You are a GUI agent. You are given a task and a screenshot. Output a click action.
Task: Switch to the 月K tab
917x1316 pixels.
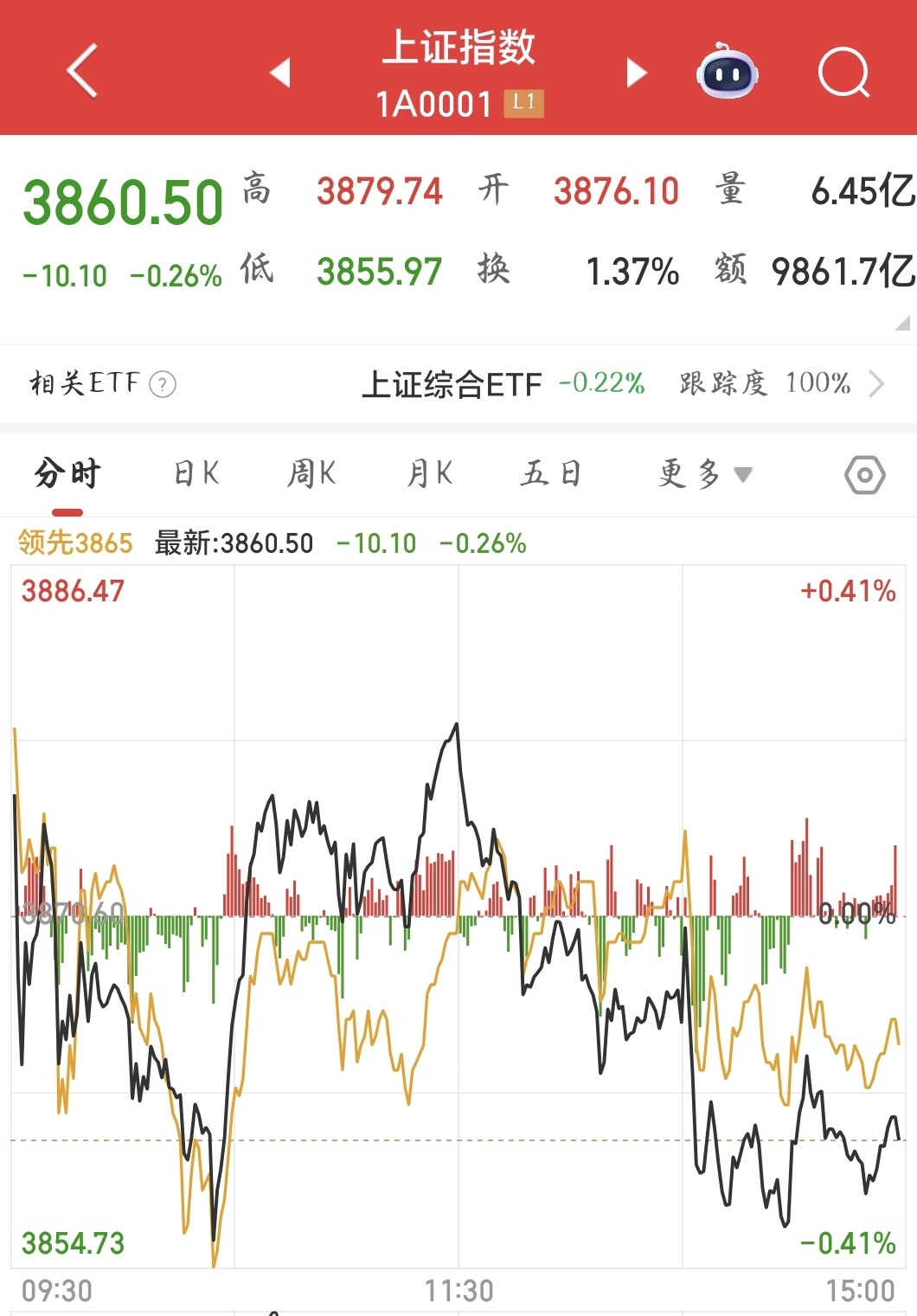pyautogui.click(x=430, y=474)
